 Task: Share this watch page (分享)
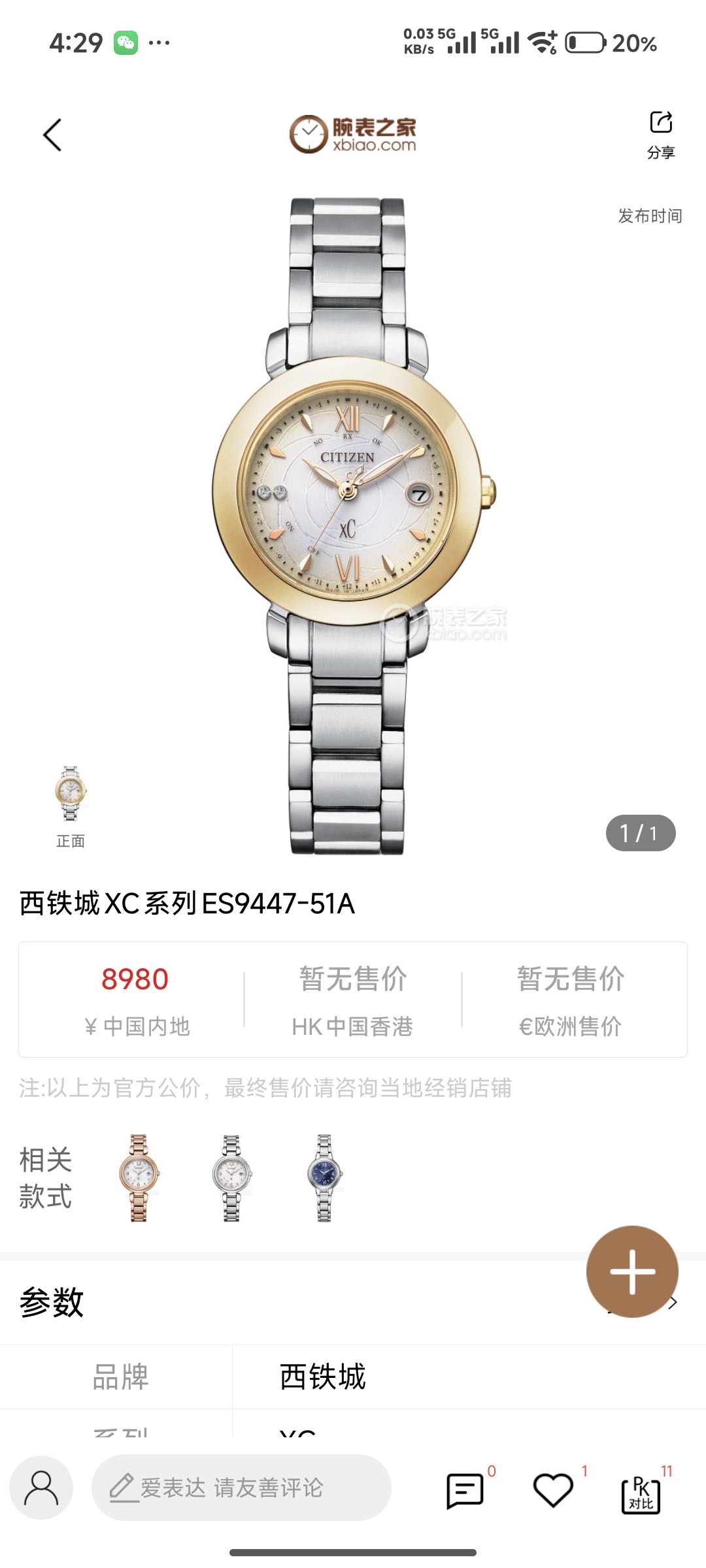click(660, 134)
